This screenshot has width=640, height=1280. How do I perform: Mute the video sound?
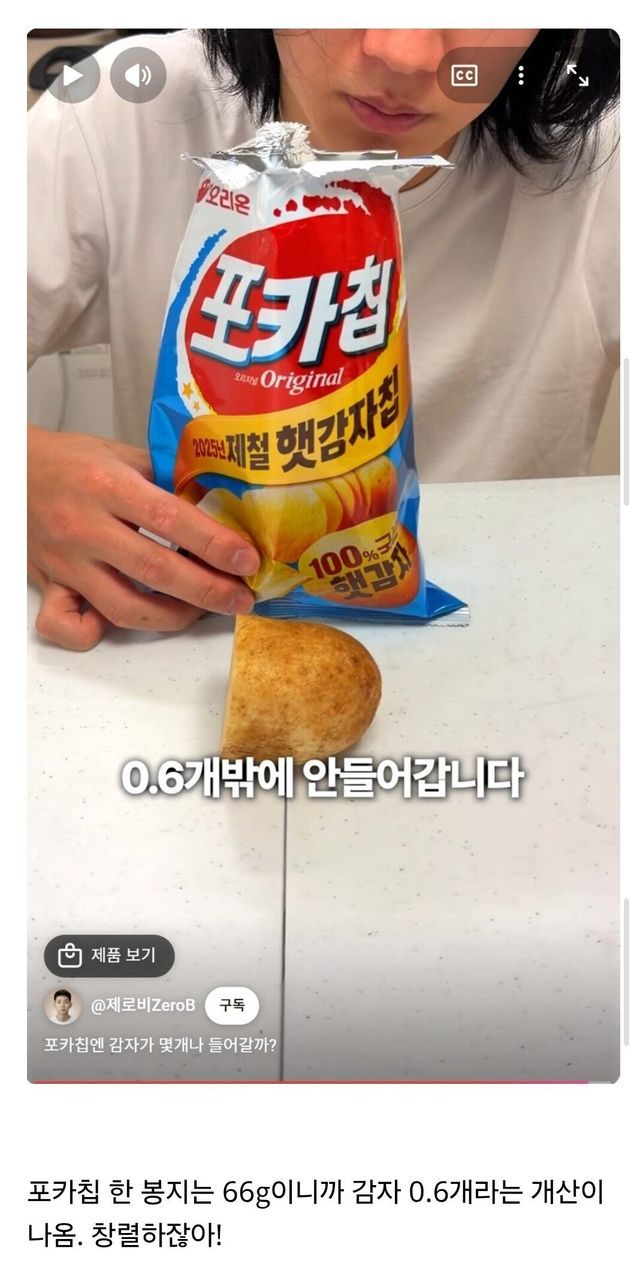[x=138, y=75]
